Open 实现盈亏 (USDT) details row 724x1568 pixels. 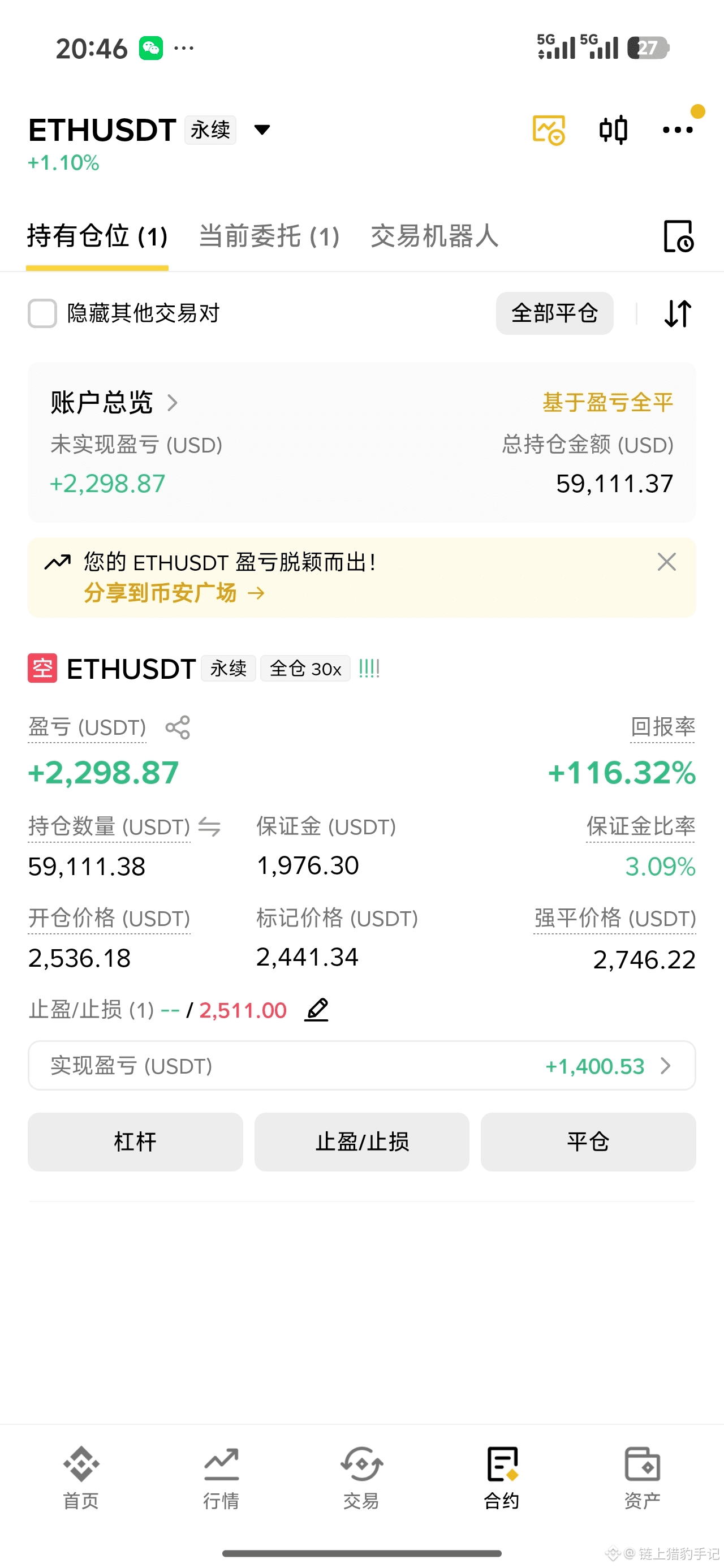[361, 1066]
